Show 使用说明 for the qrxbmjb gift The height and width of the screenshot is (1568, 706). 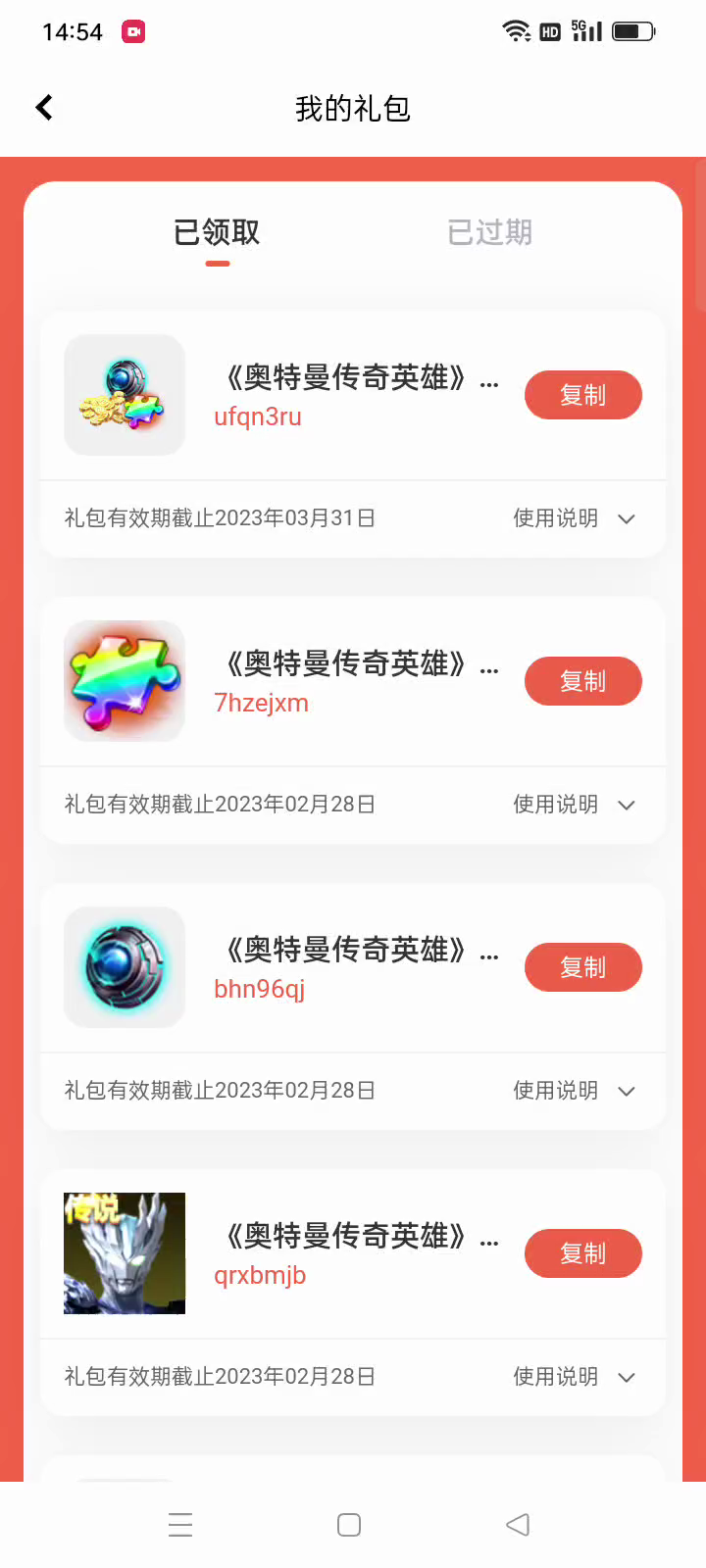click(x=574, y=1377)
